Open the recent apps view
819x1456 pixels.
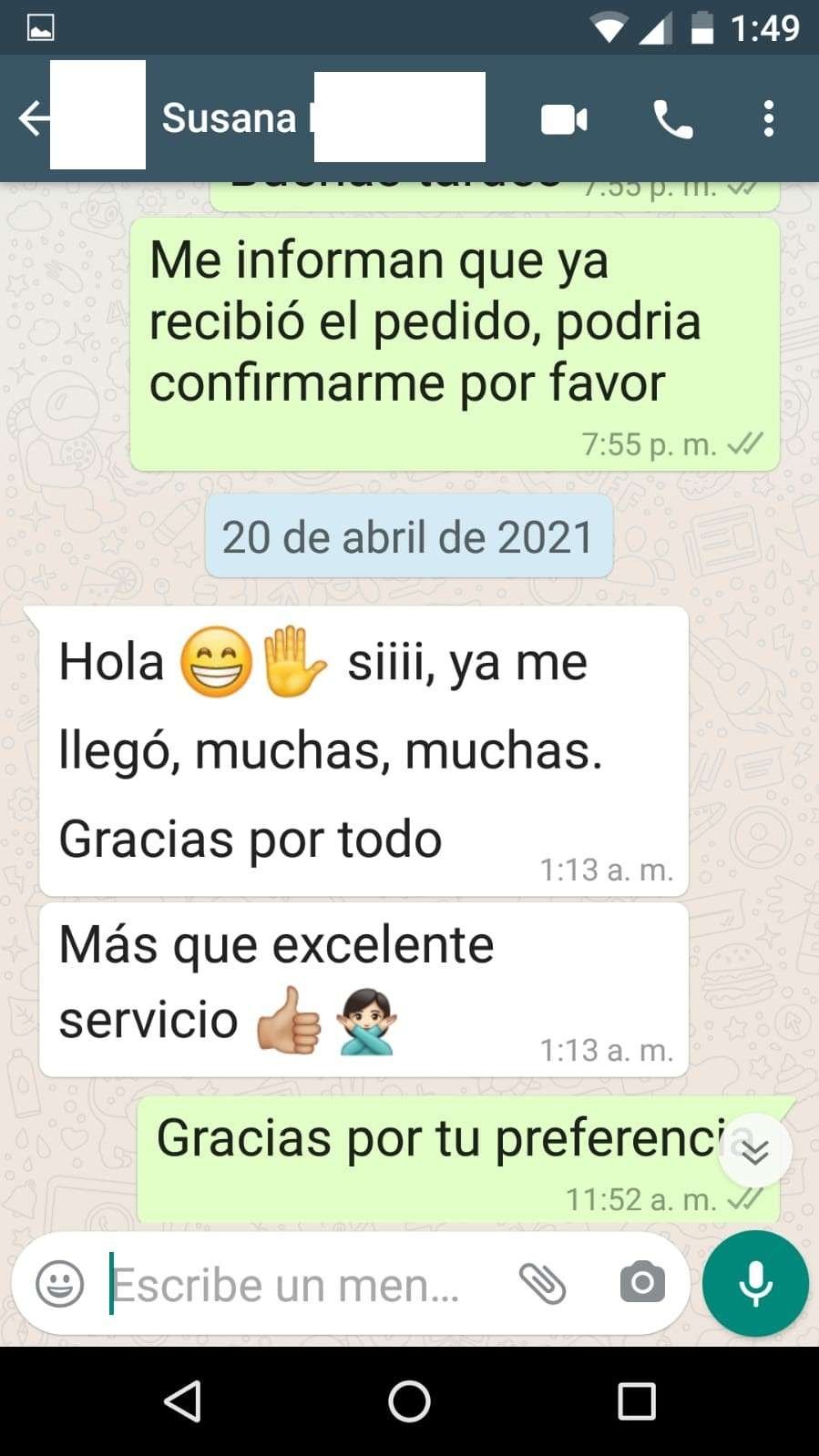637,1401
